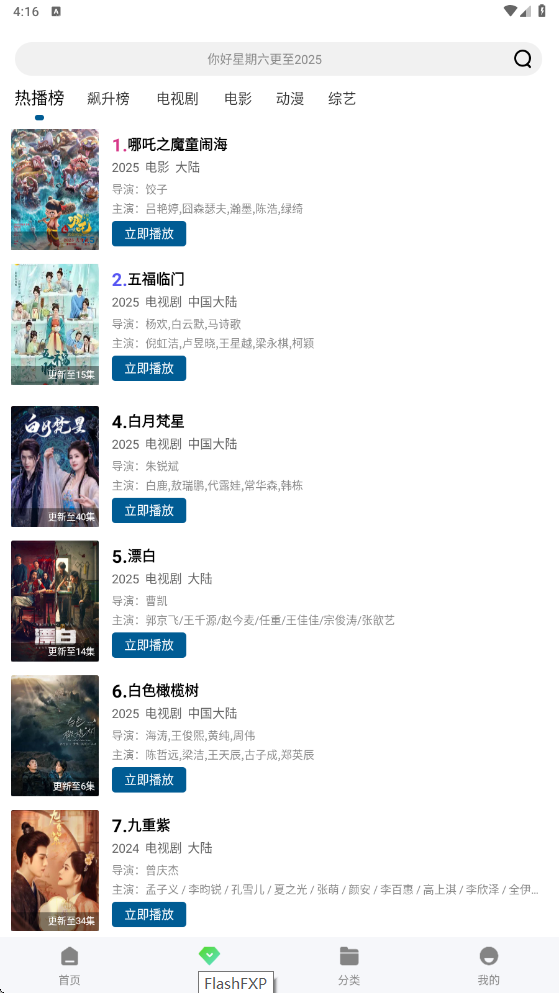The image size is (559, 993).
Task: Tap 立即播放 under 漂白
Action: pyautogui.click(x=149, y=645)
